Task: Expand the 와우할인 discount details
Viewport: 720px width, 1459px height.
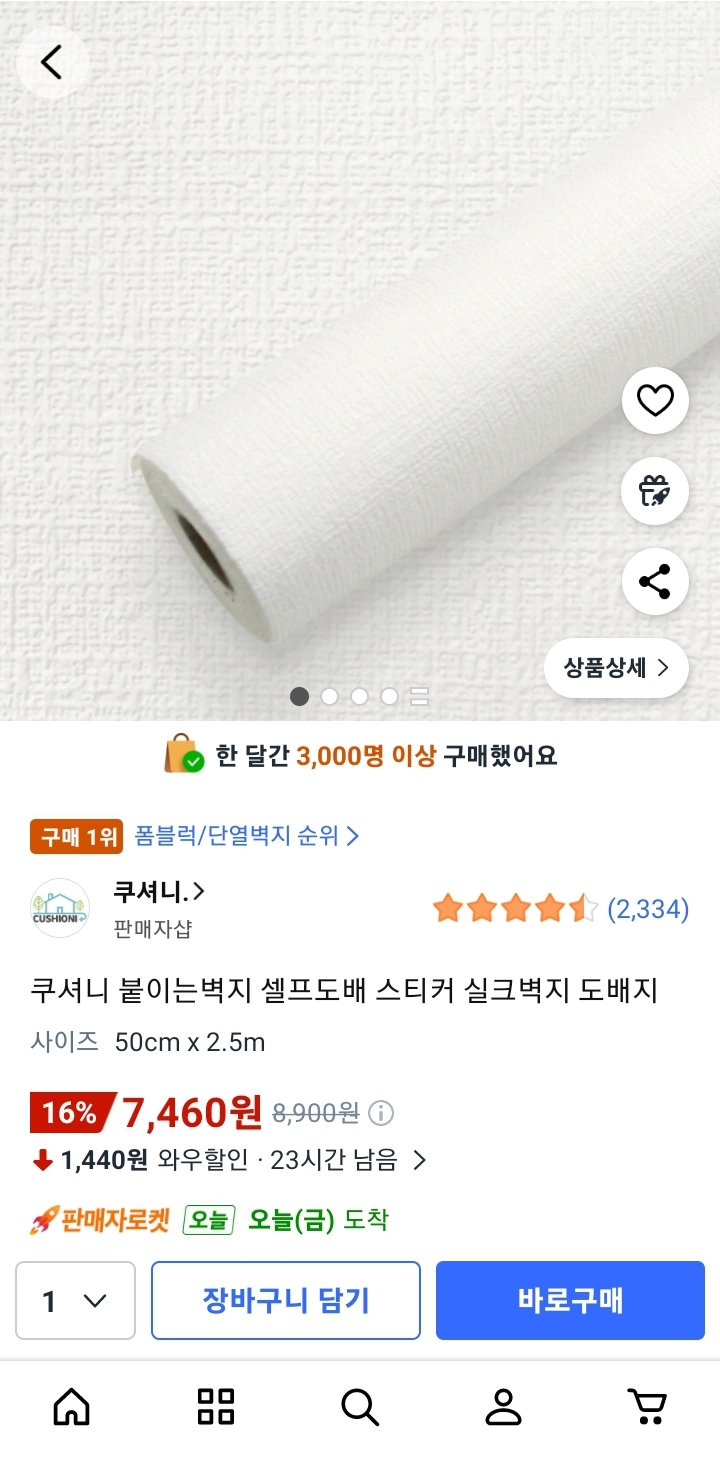Action: coord(419,1160)
